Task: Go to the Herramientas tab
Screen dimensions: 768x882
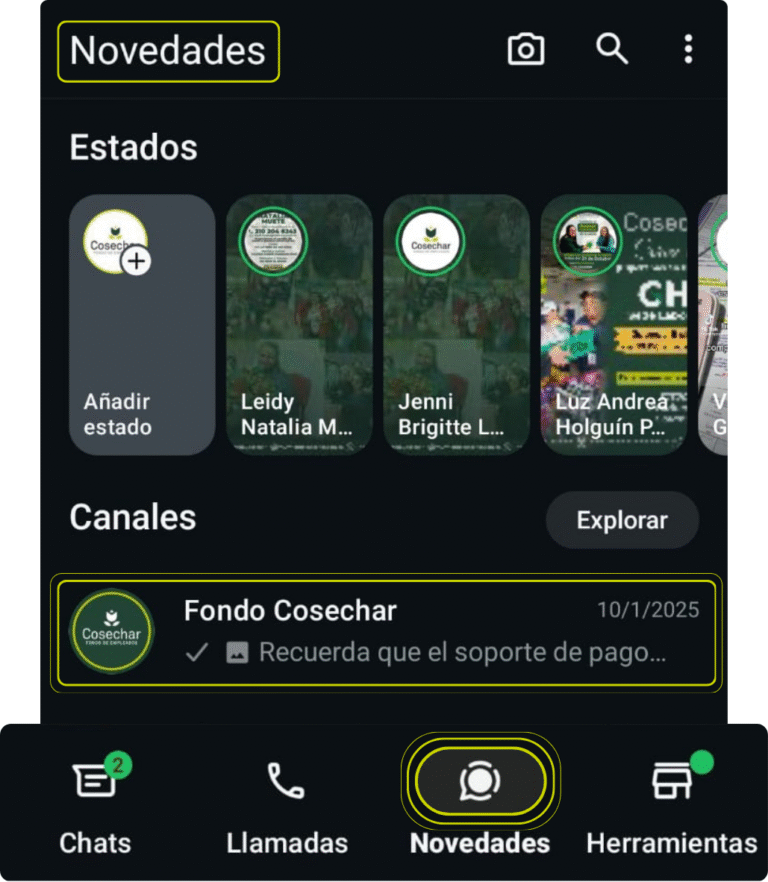Action: [x=671, y=806]
